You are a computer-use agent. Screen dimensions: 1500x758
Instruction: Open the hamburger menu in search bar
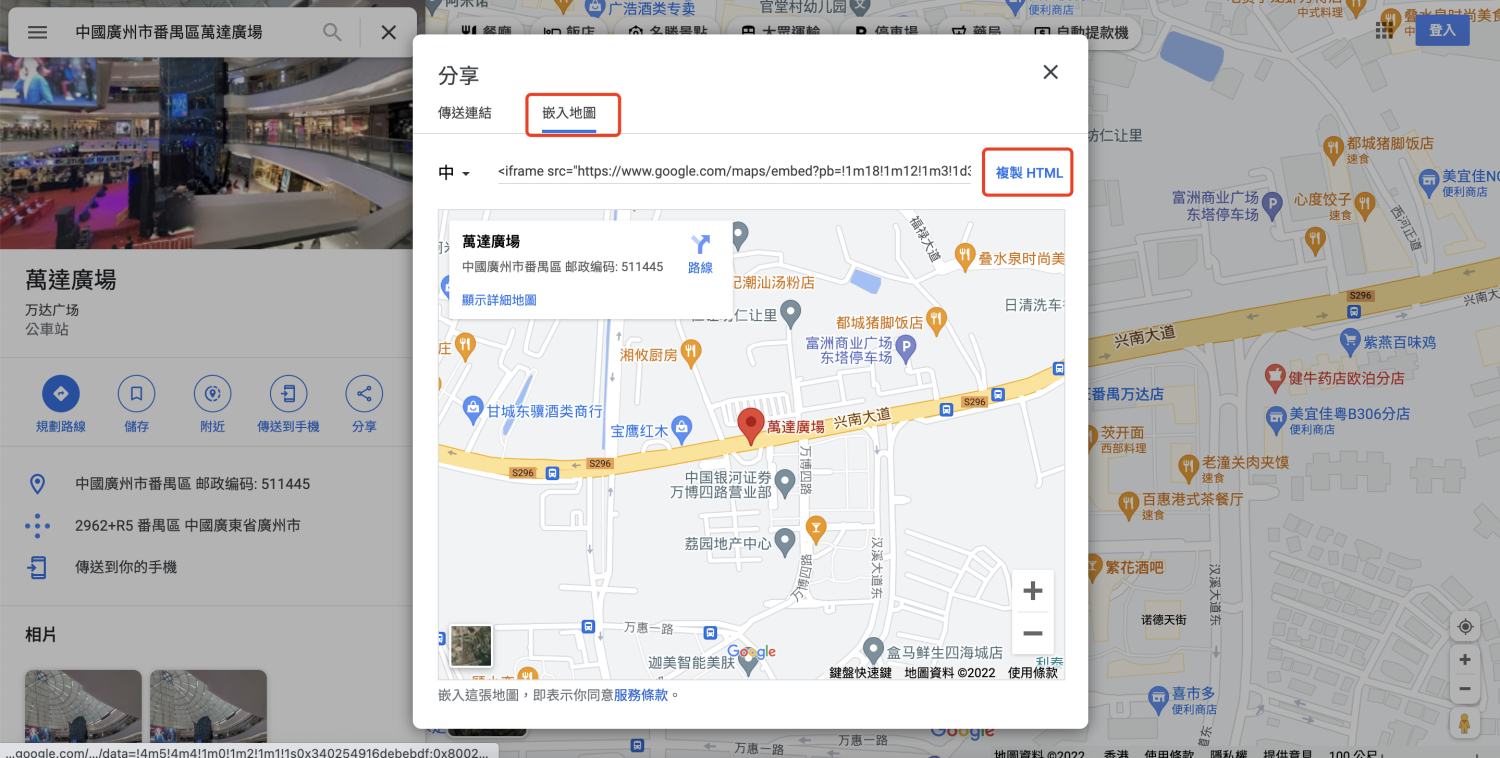tap(37, 32)
